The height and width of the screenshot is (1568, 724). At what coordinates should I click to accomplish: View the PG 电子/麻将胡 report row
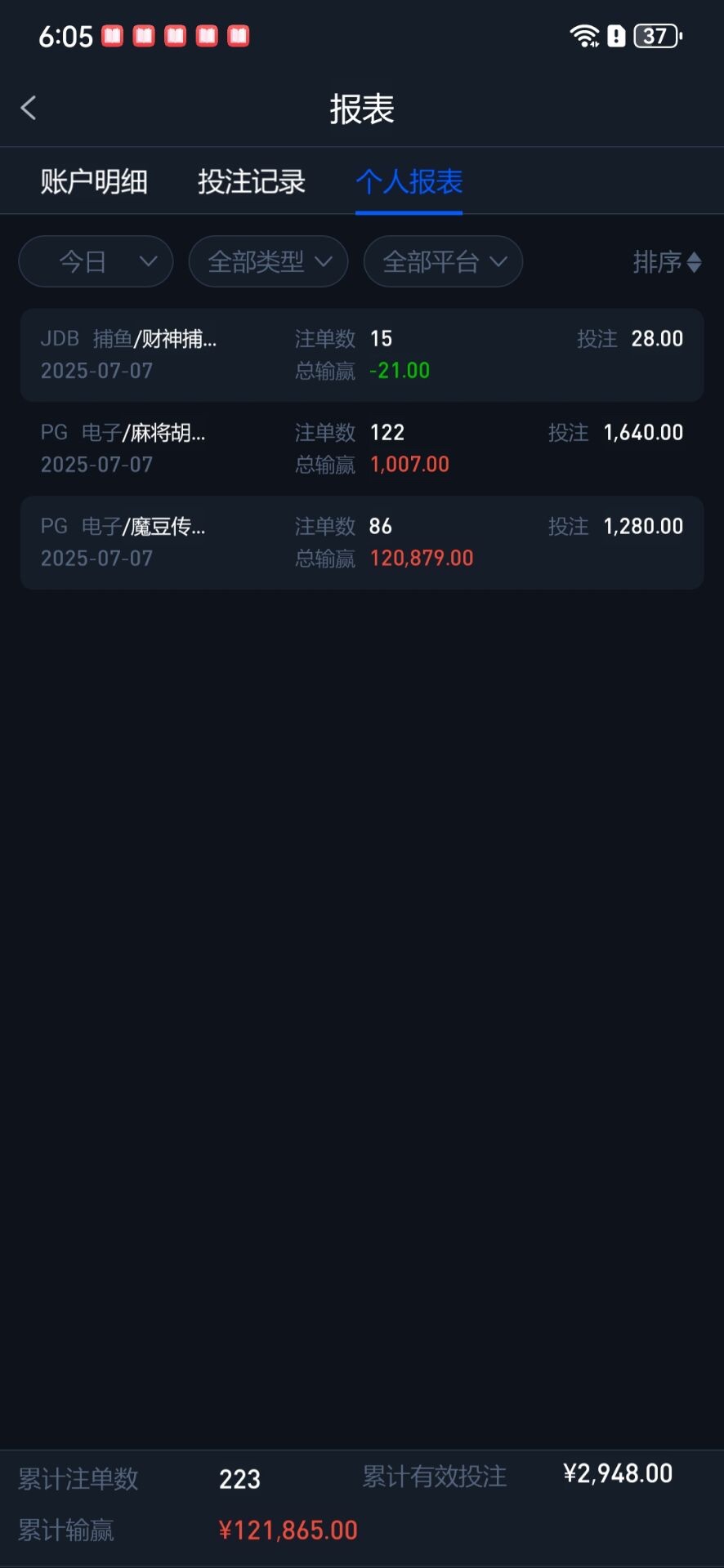[362, 448]
